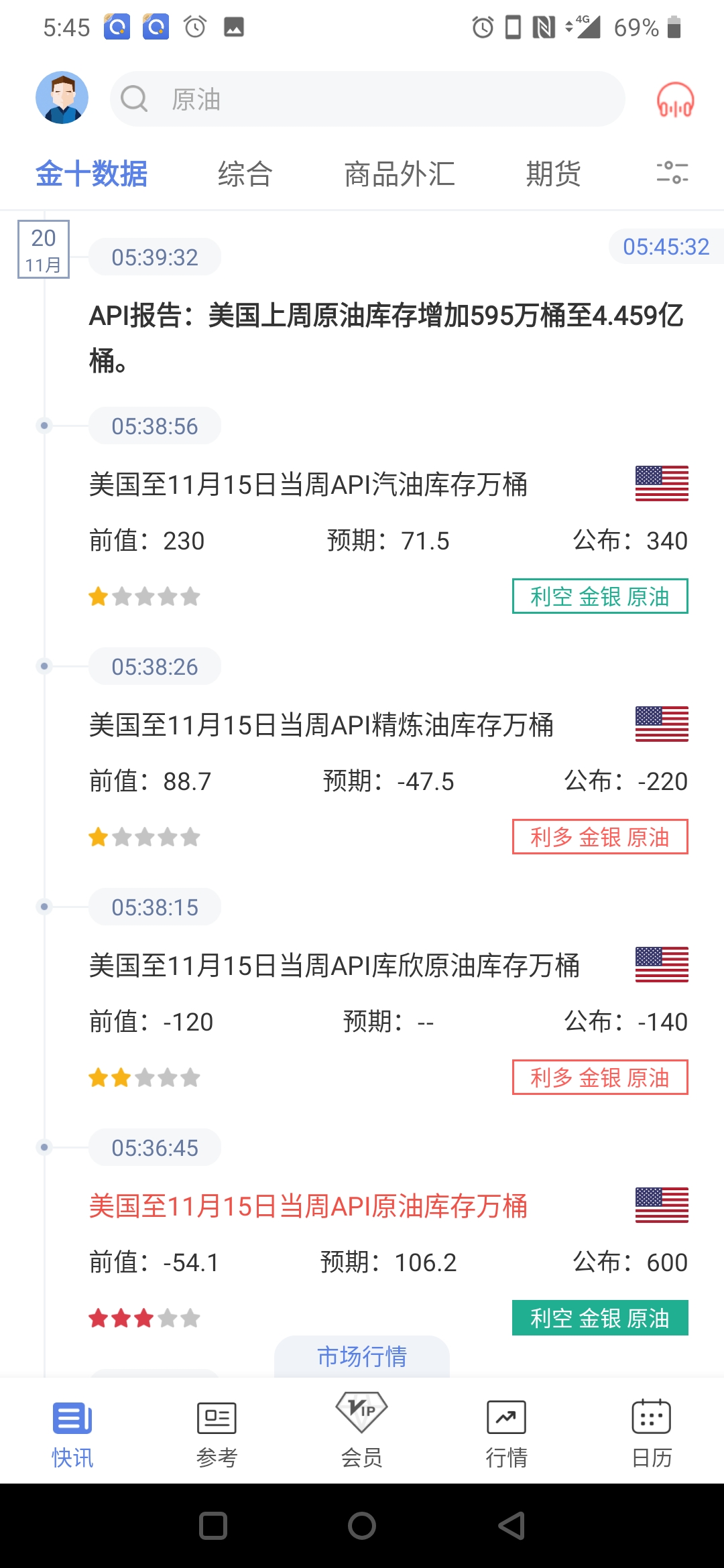This screenshot has height=1568, width=724.
Task: Open the filter settings icon
Action: pyautogui.click(x=672, y=173)
